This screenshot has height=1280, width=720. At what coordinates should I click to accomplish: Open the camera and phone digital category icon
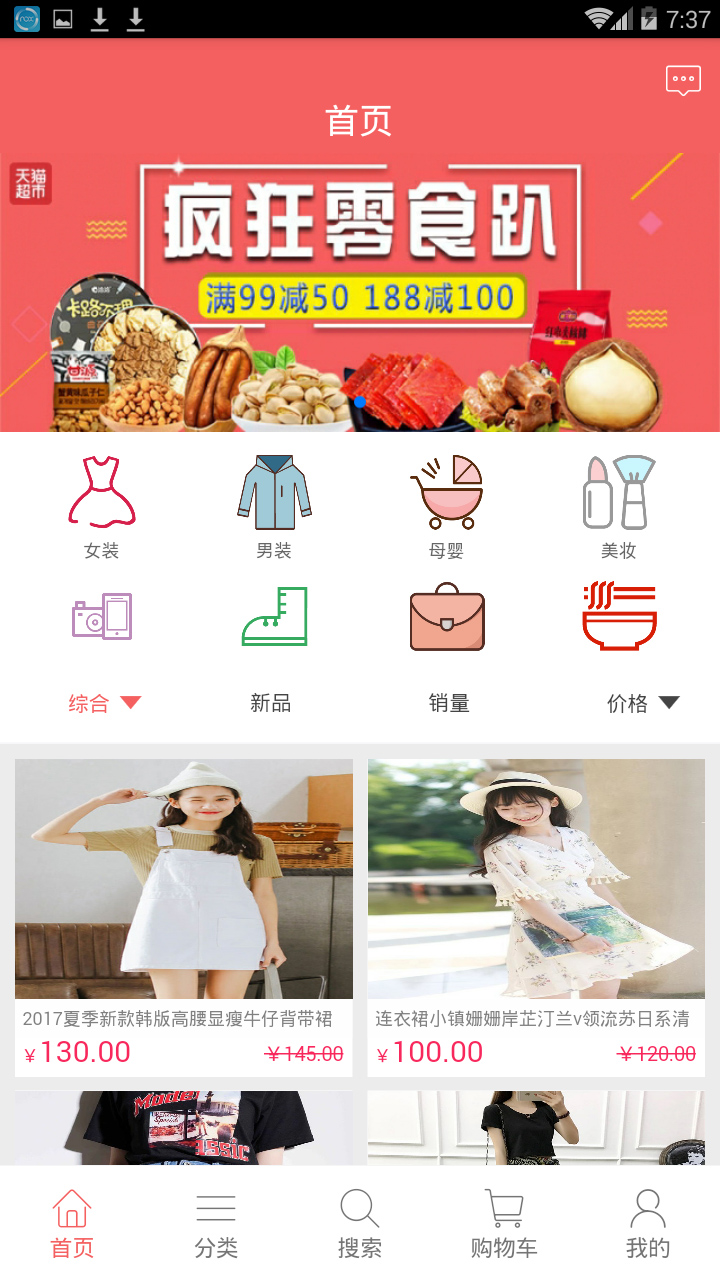point(102,617)
